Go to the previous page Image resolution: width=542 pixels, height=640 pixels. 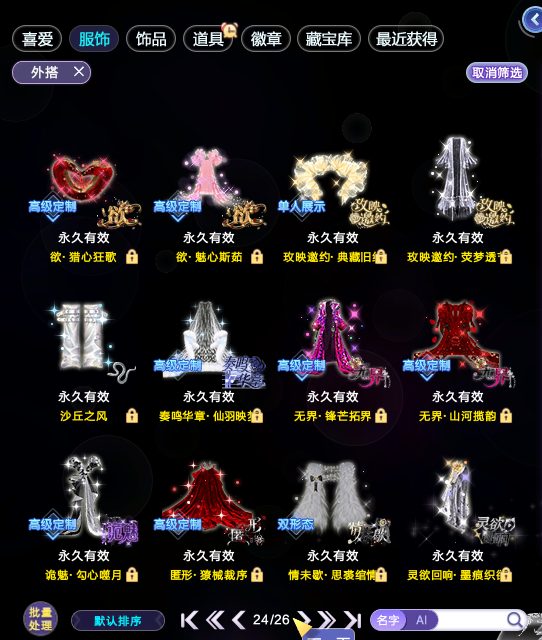tap(238, 620)
